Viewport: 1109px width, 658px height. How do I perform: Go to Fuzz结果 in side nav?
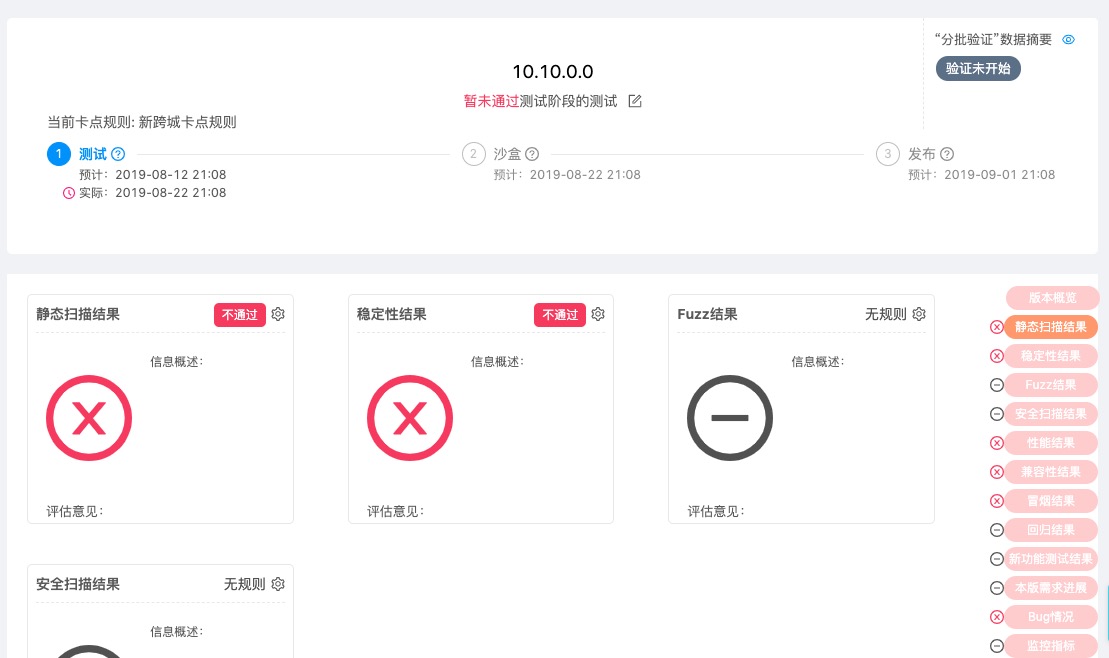point(1051,385)
